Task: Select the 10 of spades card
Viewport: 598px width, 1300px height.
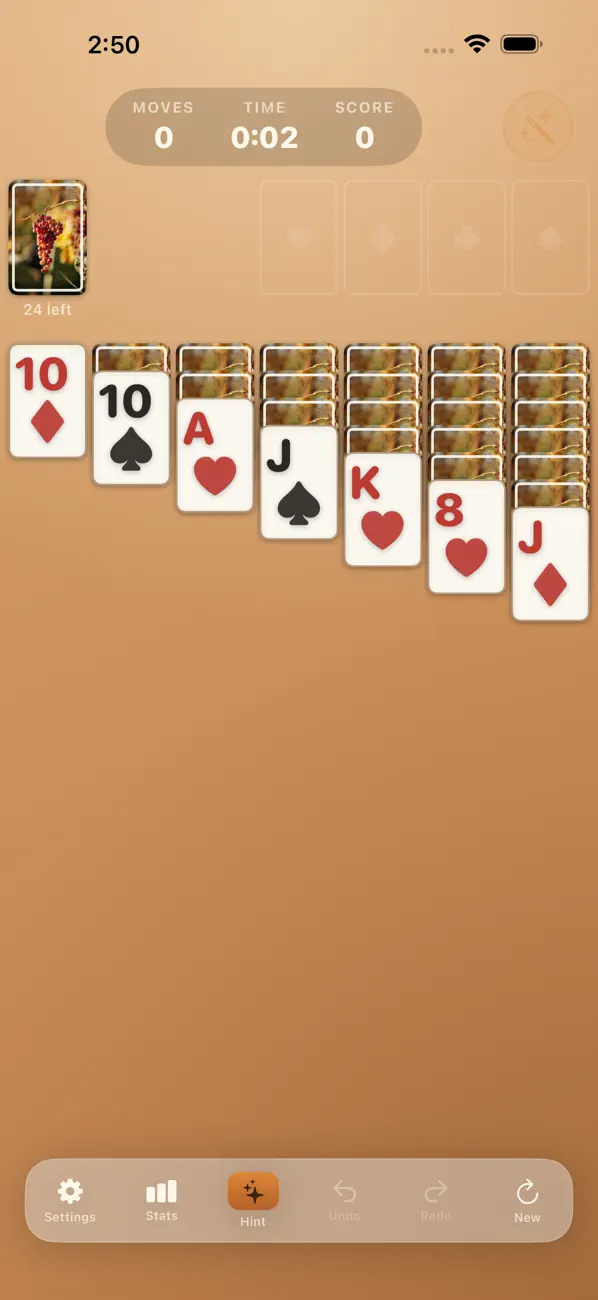Action: 131,428
